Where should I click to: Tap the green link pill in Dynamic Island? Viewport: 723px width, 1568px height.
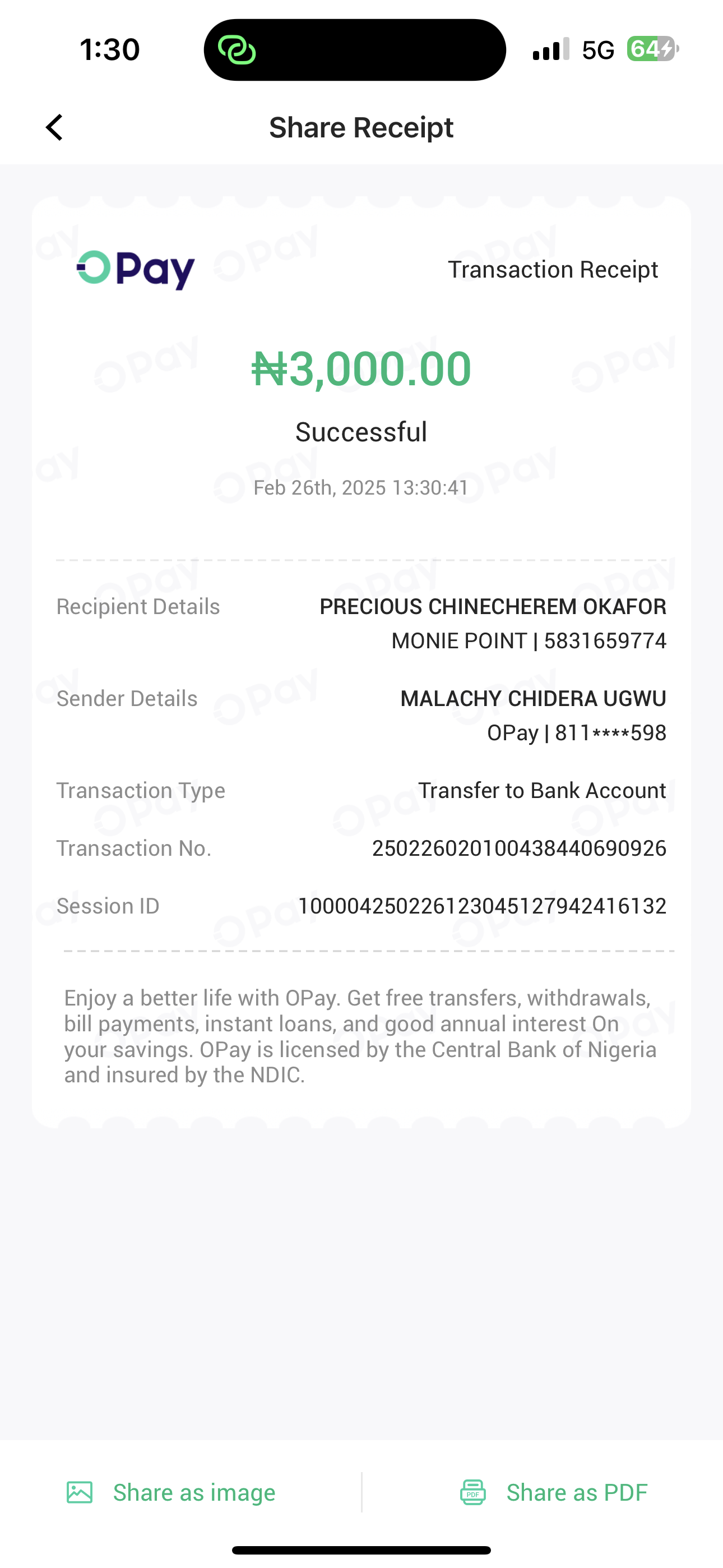click(237, 50)
